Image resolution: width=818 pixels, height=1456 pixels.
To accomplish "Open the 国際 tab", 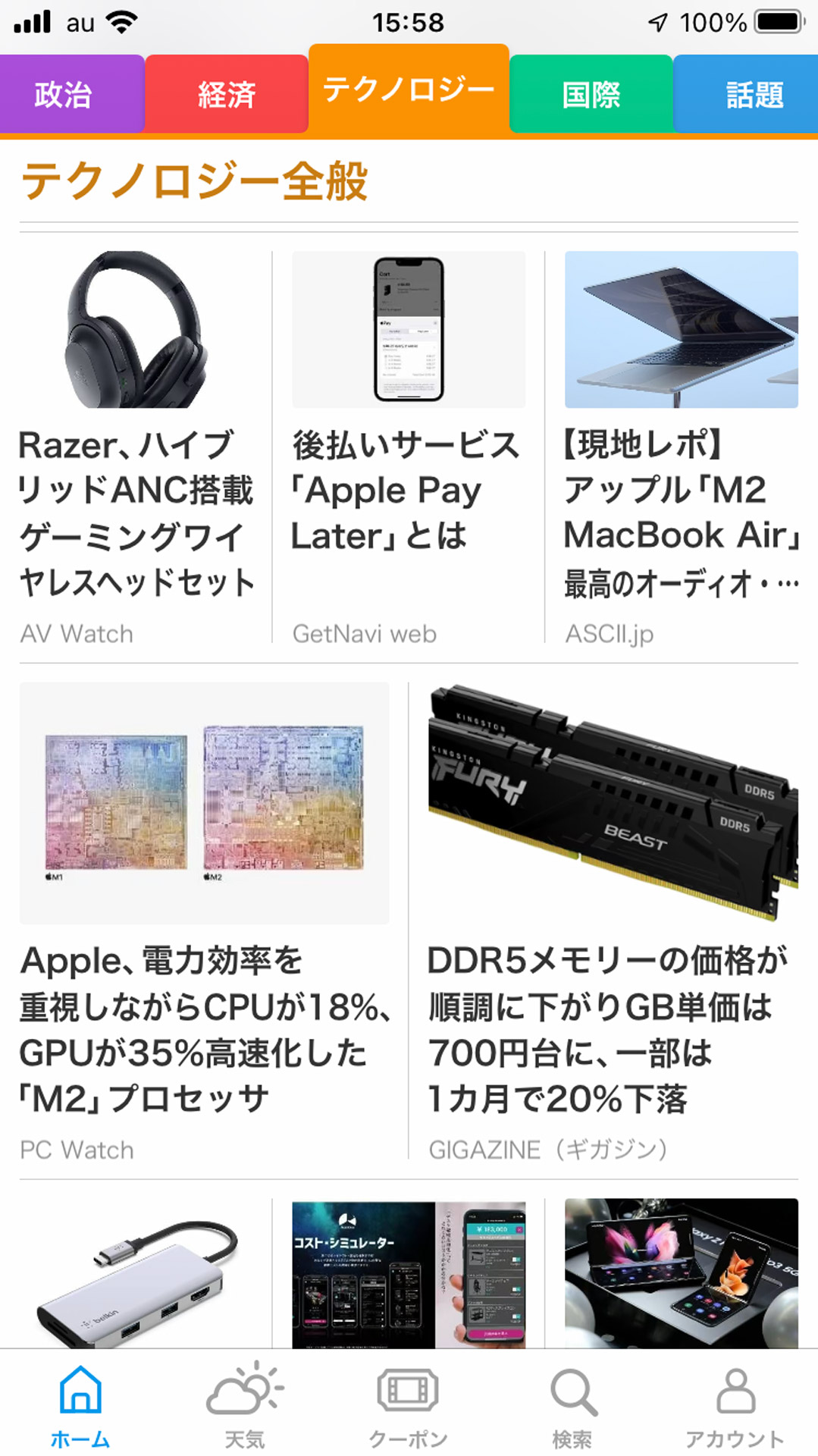I will [x=591, y=94].
